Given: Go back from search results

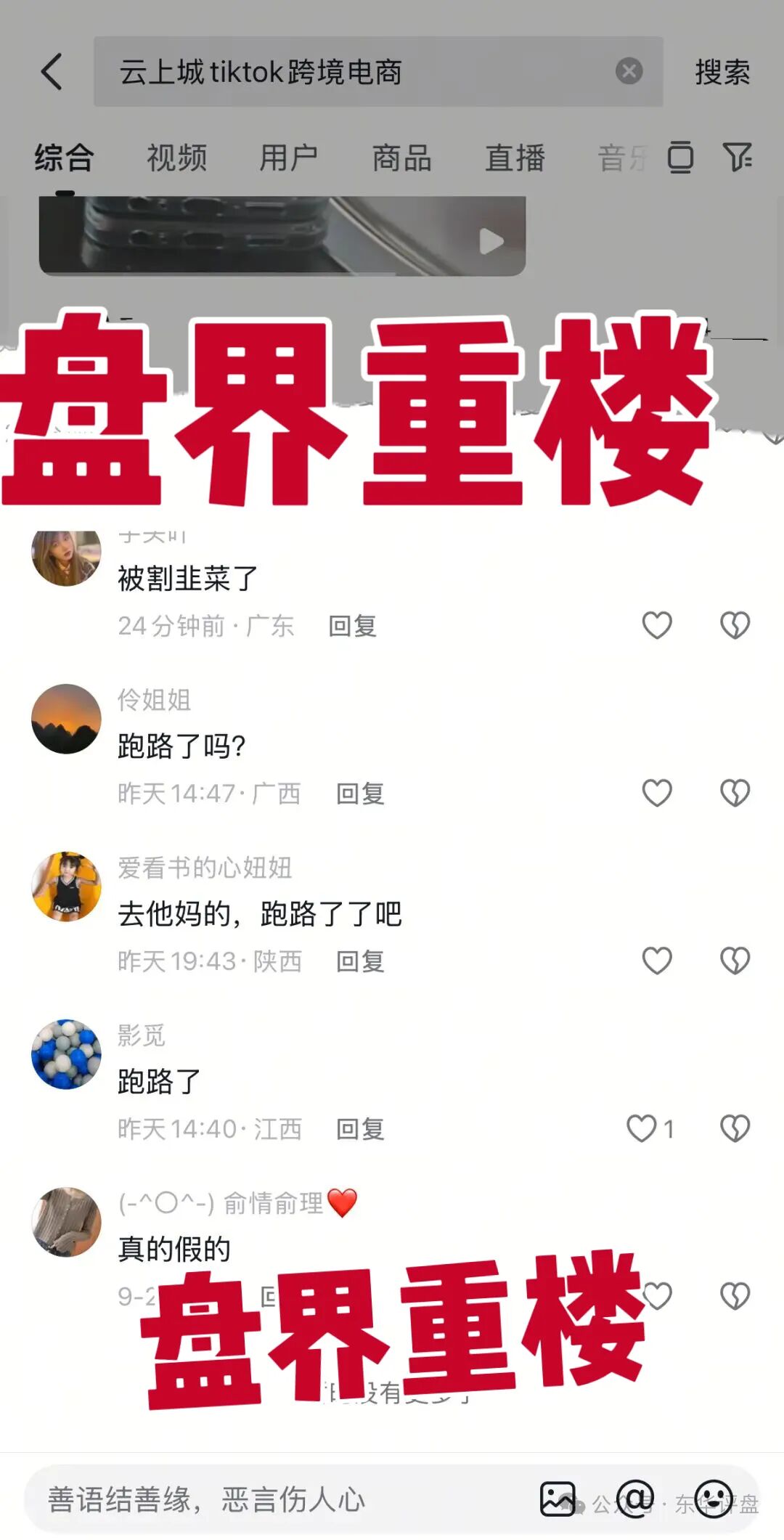Looking at the screenshot, I should click(52, 72).
